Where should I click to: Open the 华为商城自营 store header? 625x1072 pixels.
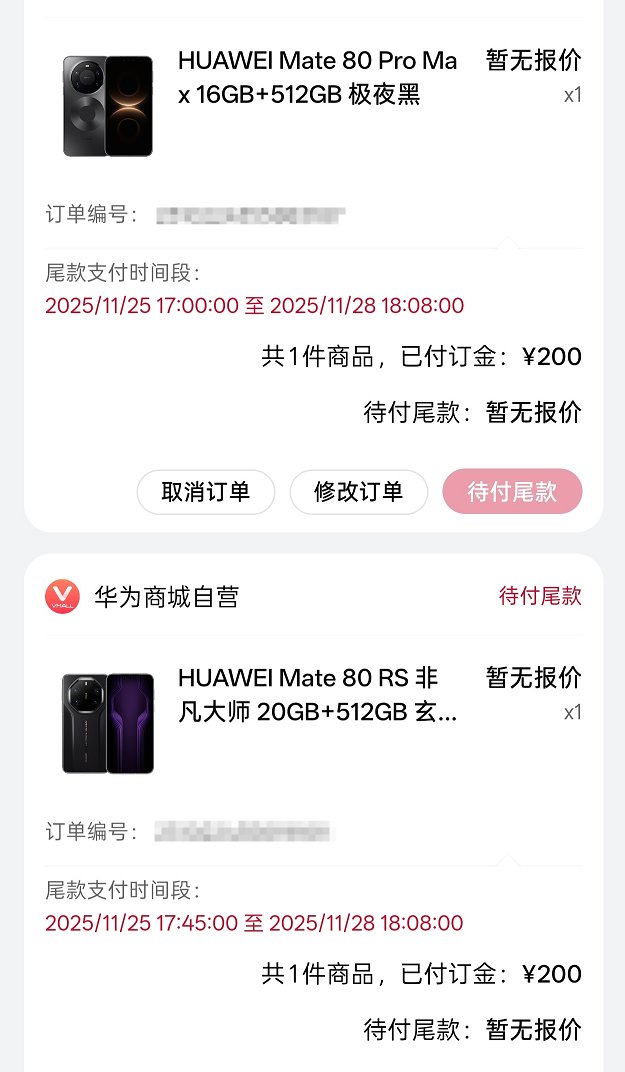(166, 597)
